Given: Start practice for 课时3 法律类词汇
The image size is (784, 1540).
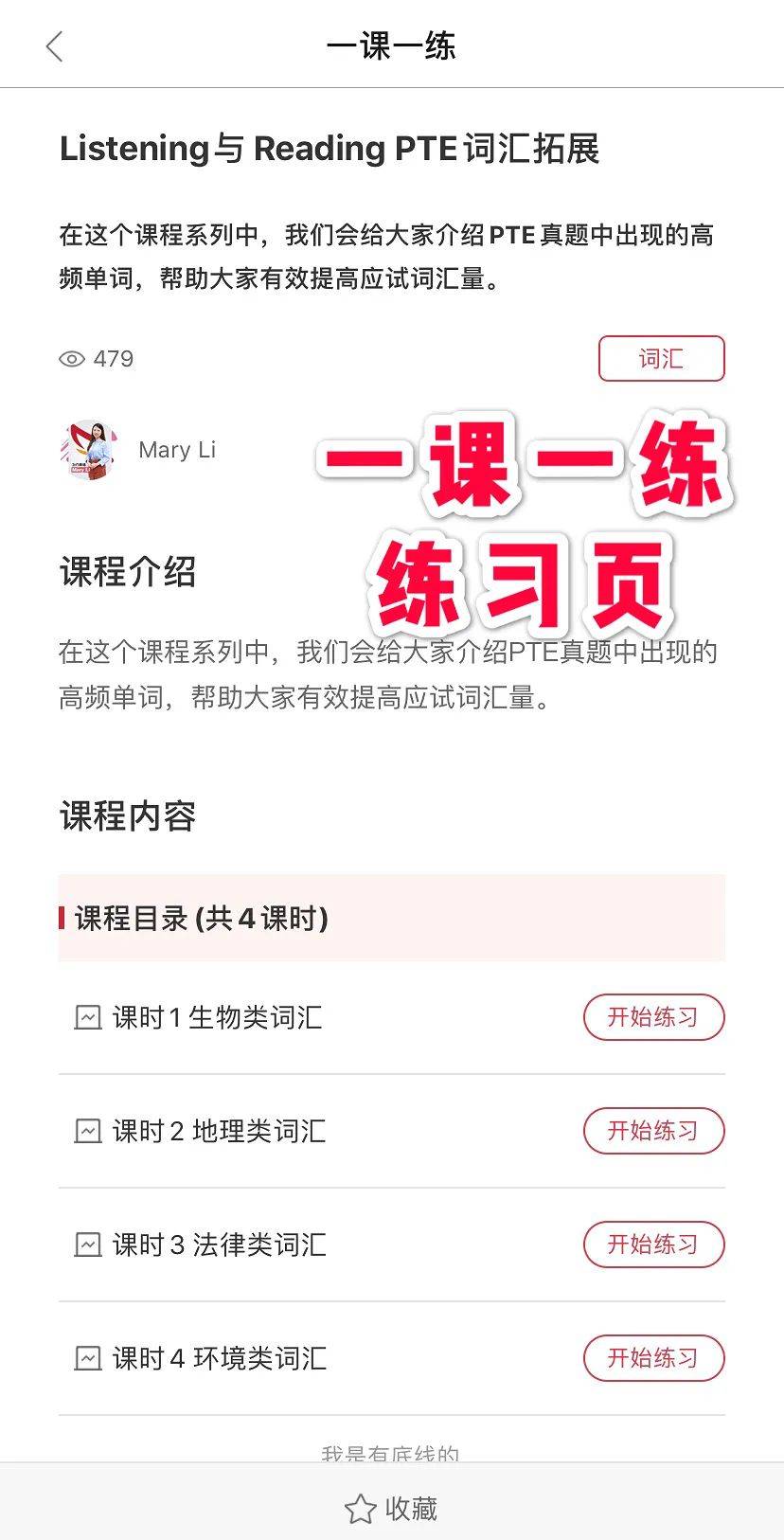Looking at the screenshot, I should click(653, 1245).
